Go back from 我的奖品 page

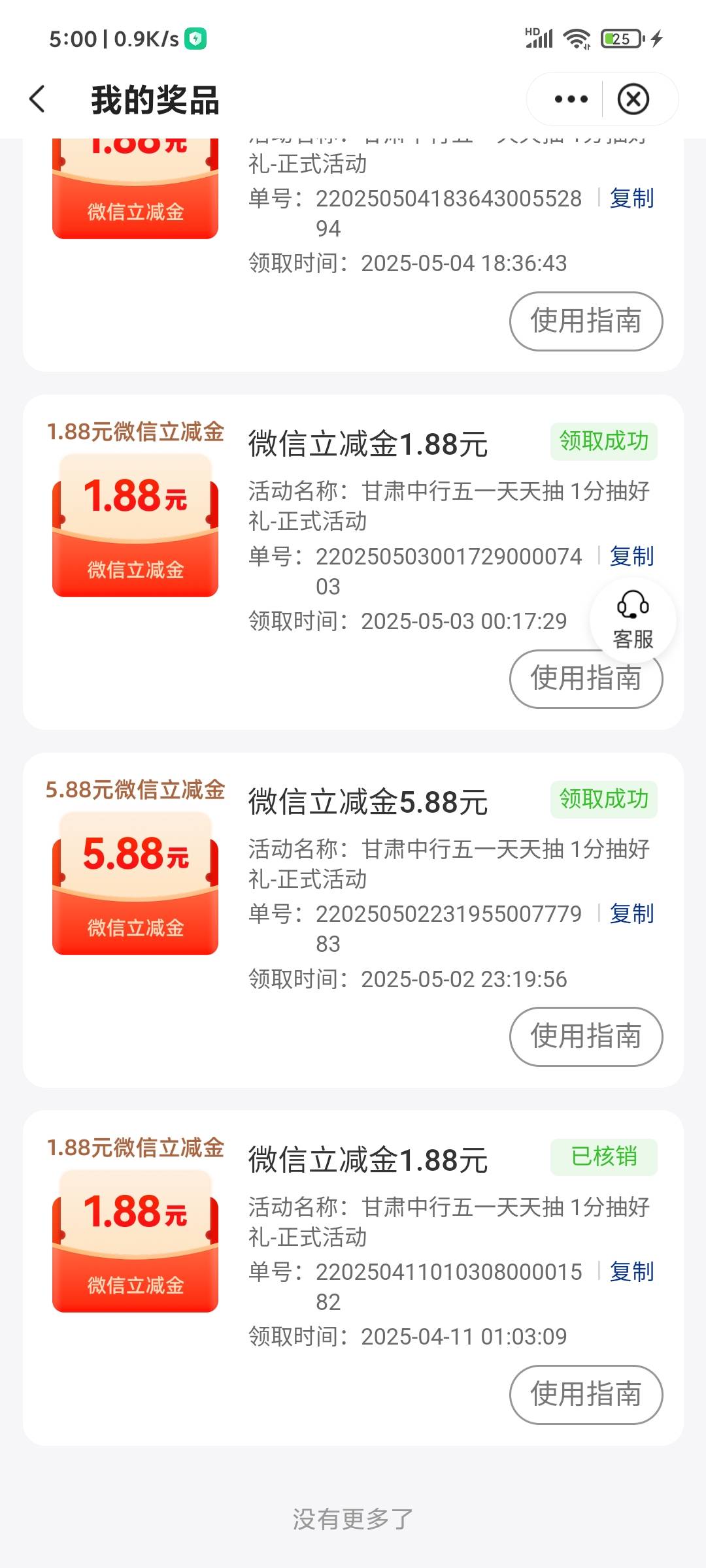click(38, 99)
